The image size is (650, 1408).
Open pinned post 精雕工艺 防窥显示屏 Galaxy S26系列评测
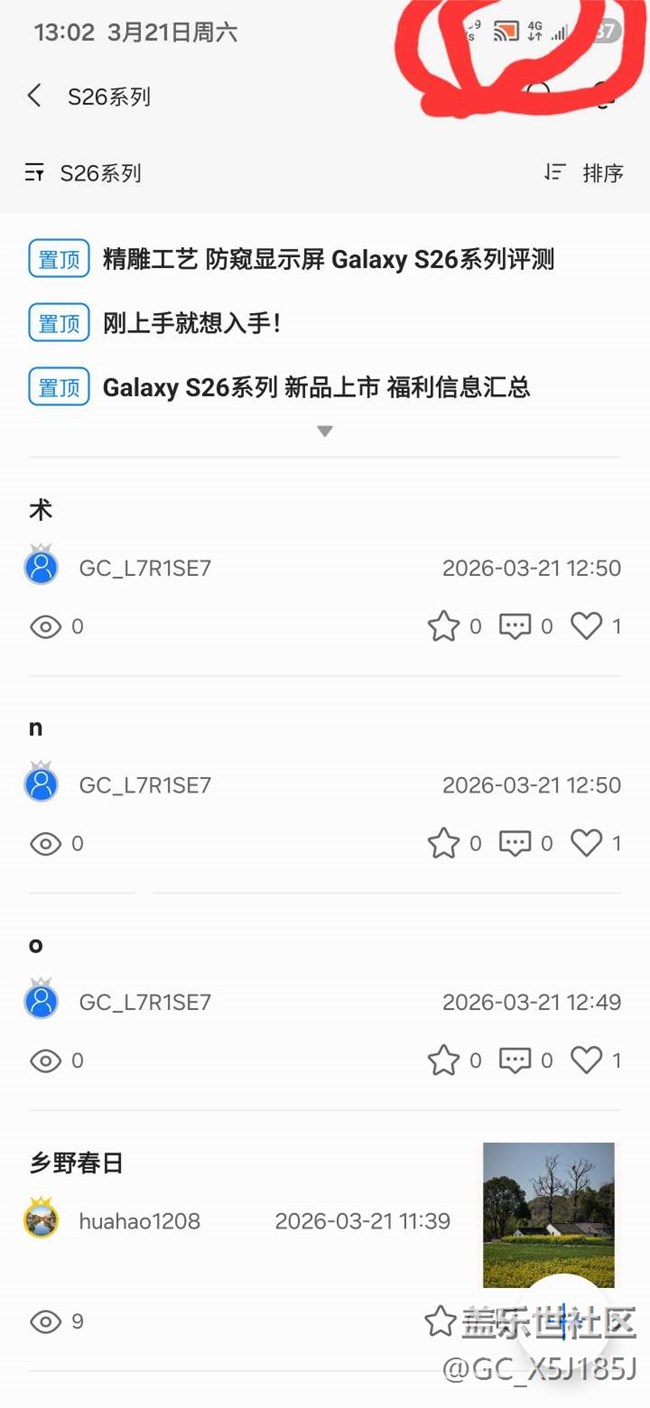point(328,260)
